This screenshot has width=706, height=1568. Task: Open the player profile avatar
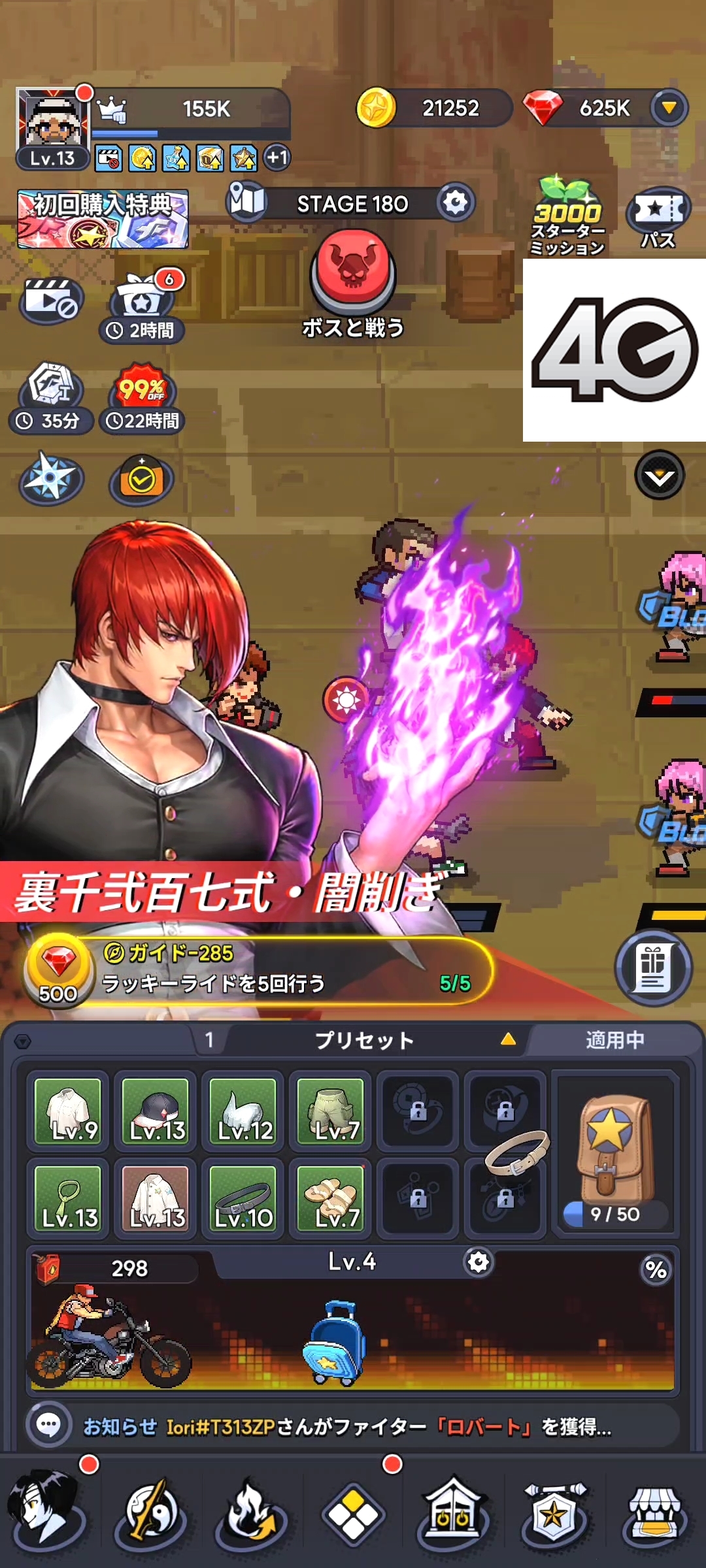[52, 121]
